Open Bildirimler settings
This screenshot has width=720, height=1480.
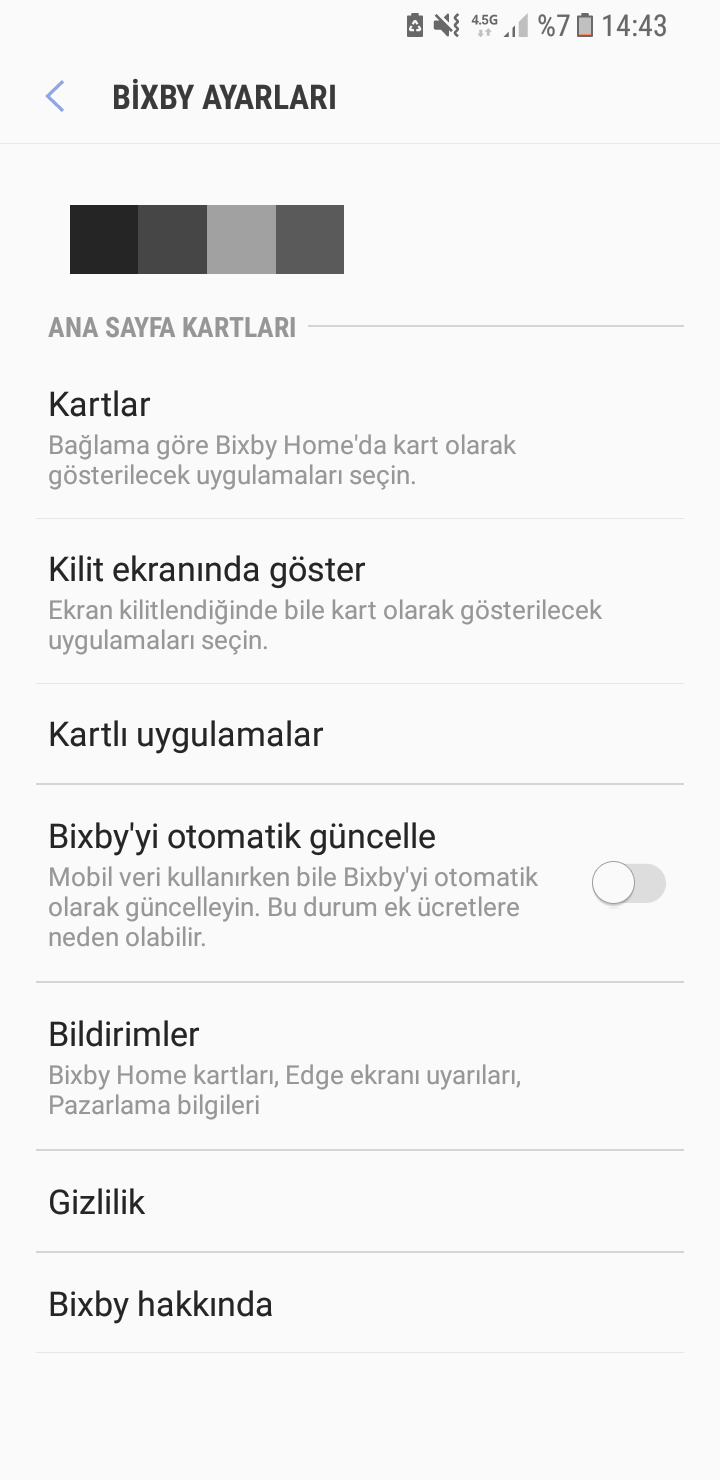point(360,1066)
